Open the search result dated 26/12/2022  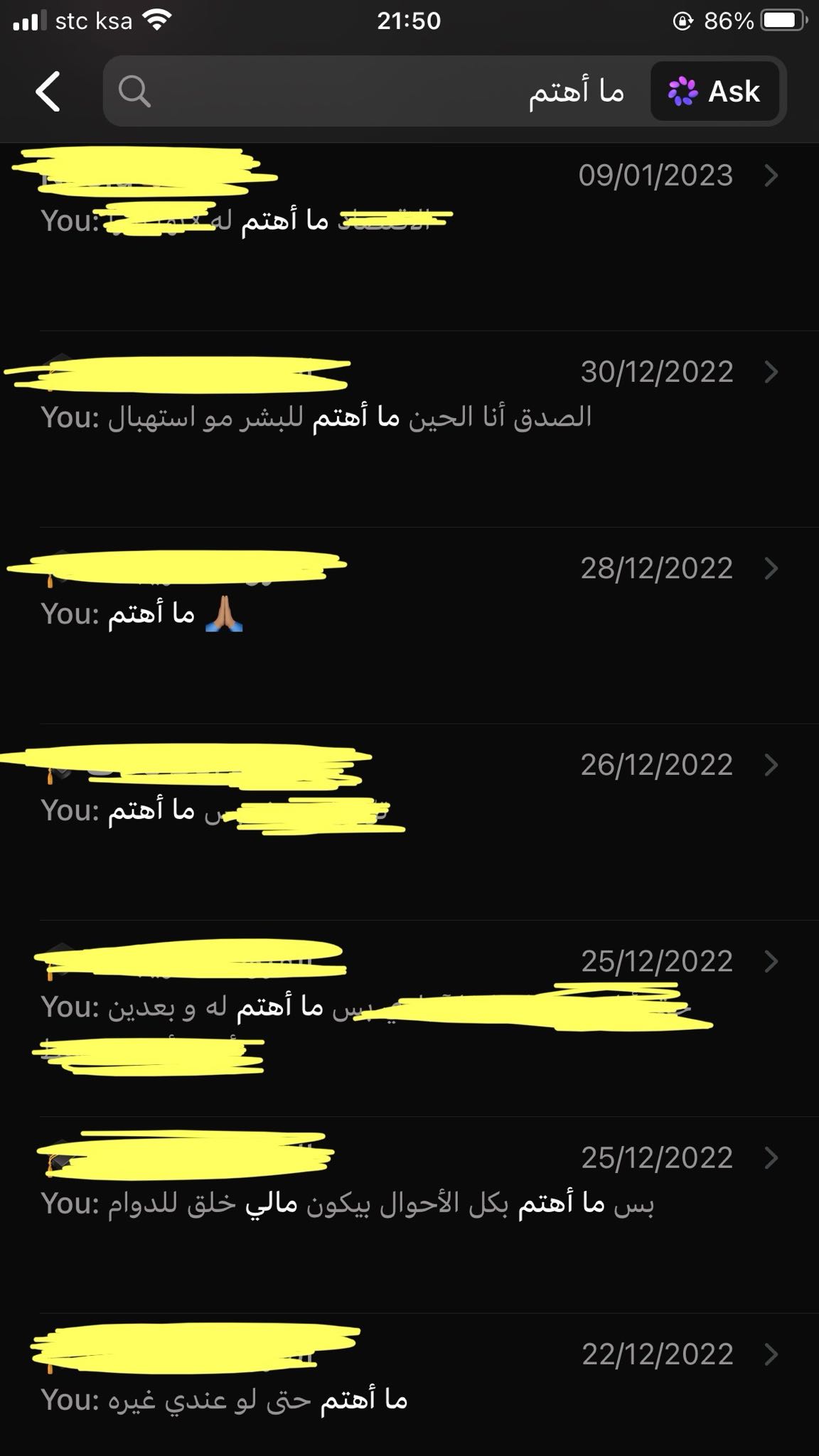click(409, 823)
